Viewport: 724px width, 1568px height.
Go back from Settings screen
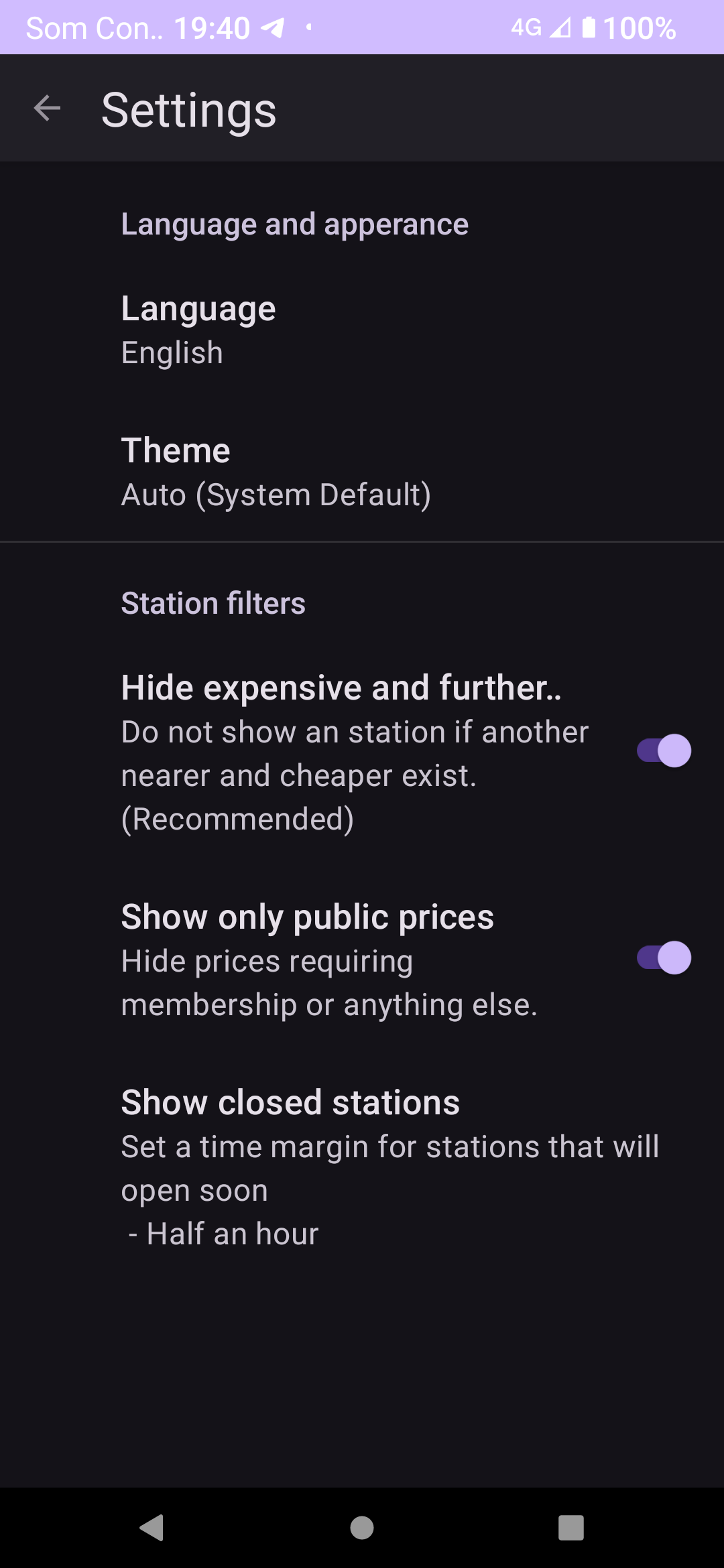(x=47, y=109)
